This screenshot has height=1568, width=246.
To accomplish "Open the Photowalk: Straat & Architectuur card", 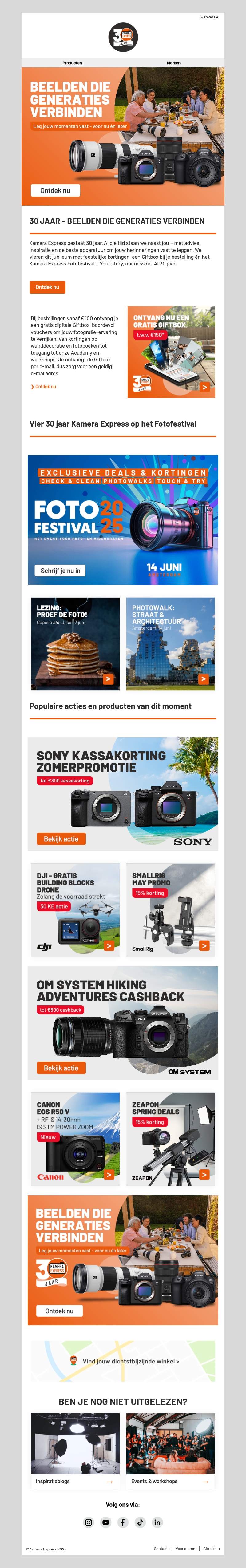I will (170, 643).
